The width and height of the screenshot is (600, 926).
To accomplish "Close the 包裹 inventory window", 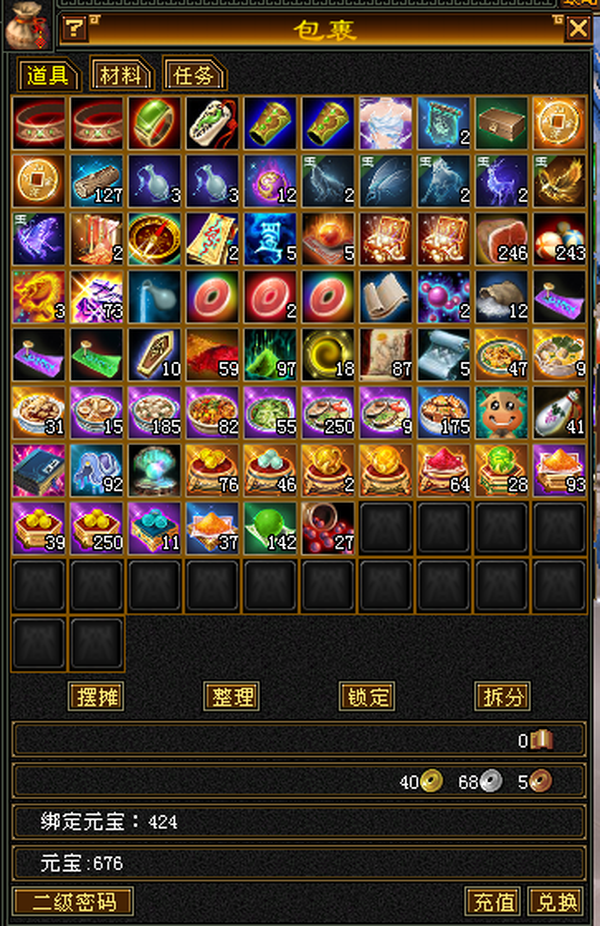I will pyautogui.click(x=578, y=29).
